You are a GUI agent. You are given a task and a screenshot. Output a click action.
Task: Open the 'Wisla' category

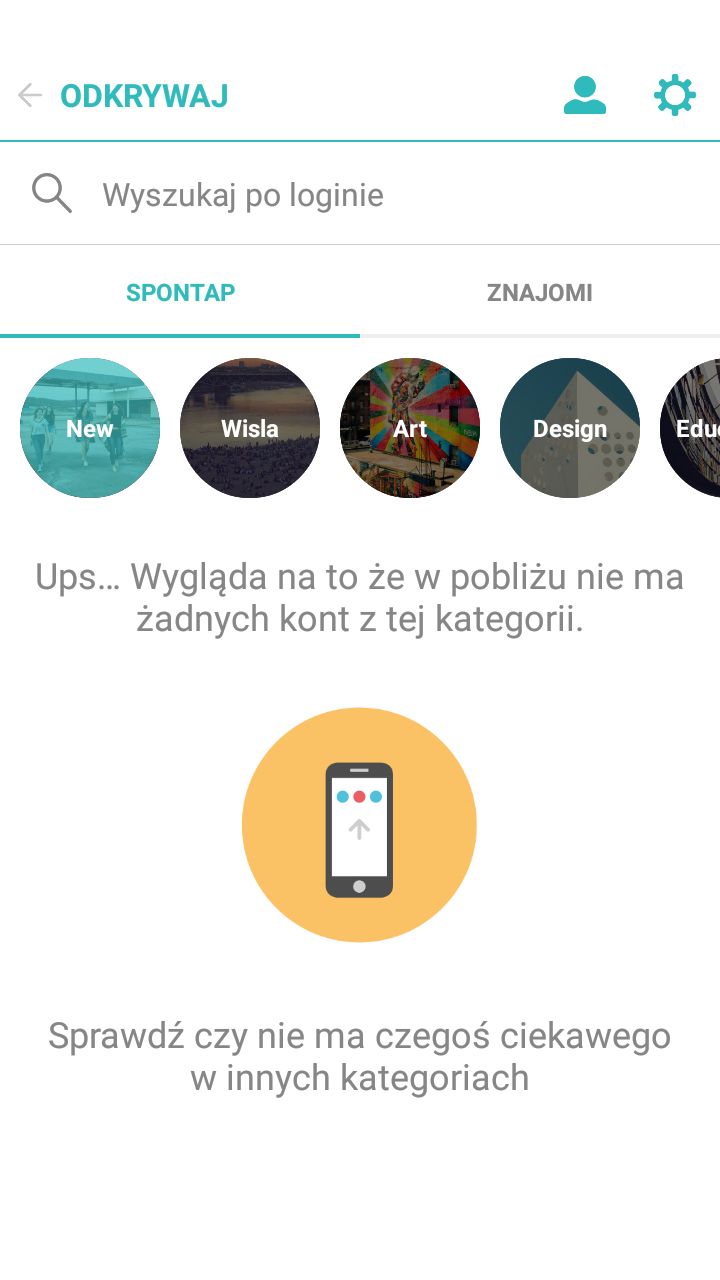(x=249, y=428)
